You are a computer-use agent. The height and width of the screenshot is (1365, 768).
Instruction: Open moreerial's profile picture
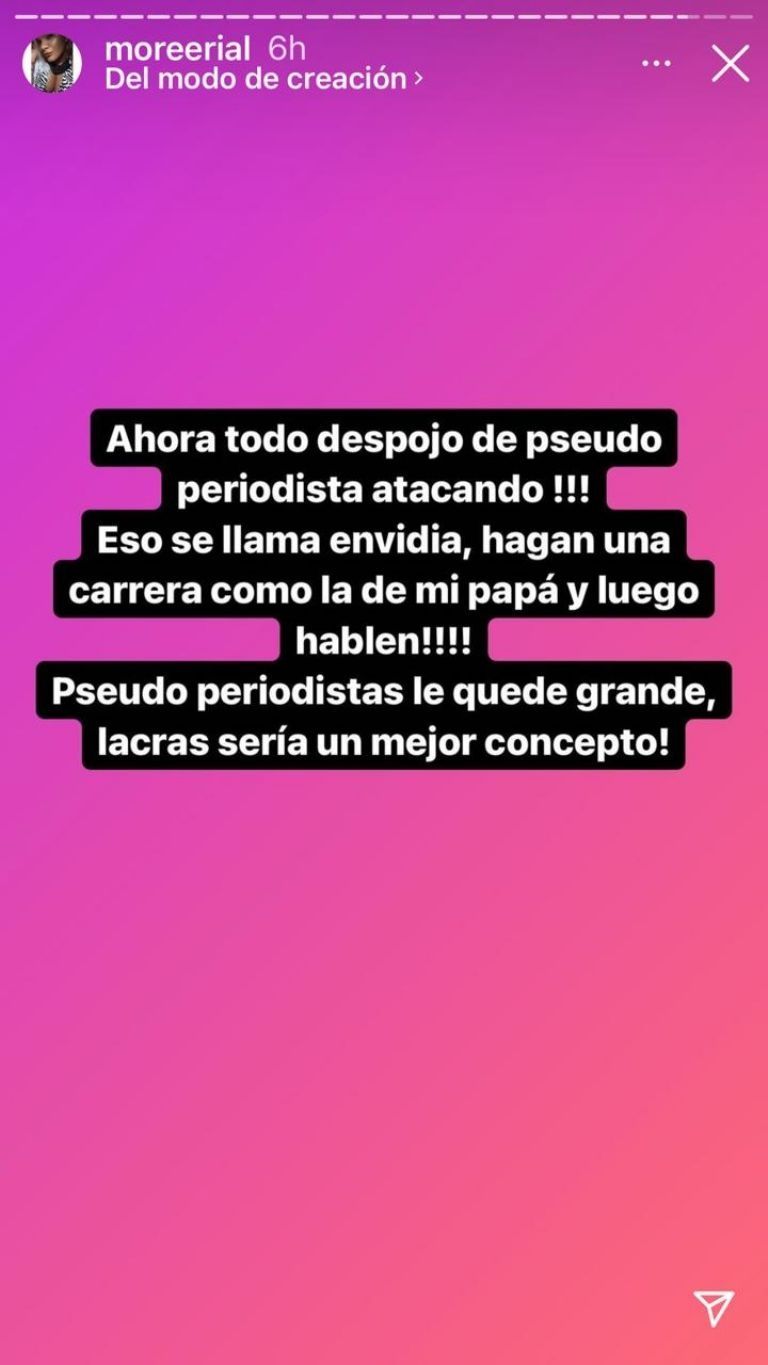(52, 63)
